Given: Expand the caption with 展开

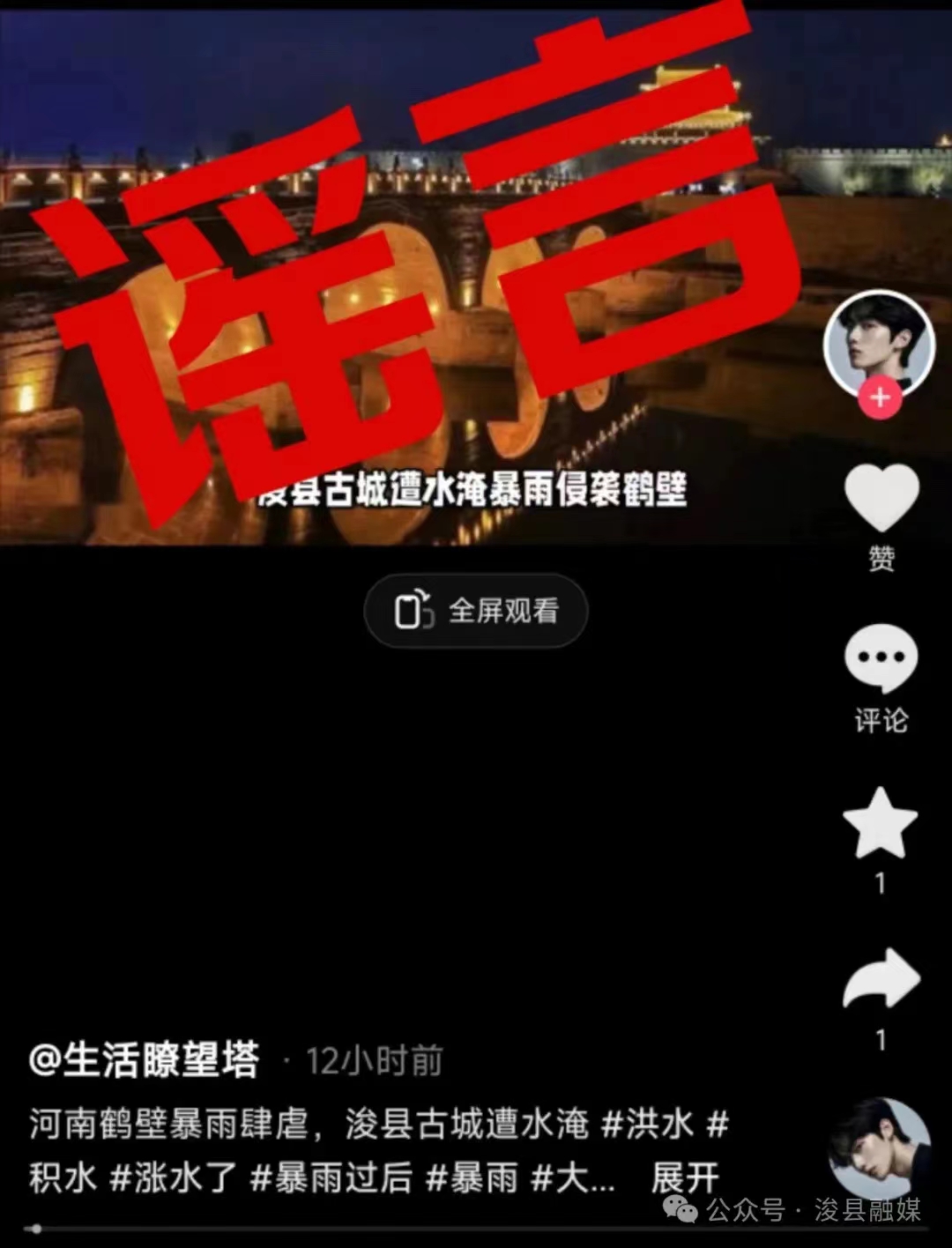Looking at the screenshot, I should [685, 1177].
